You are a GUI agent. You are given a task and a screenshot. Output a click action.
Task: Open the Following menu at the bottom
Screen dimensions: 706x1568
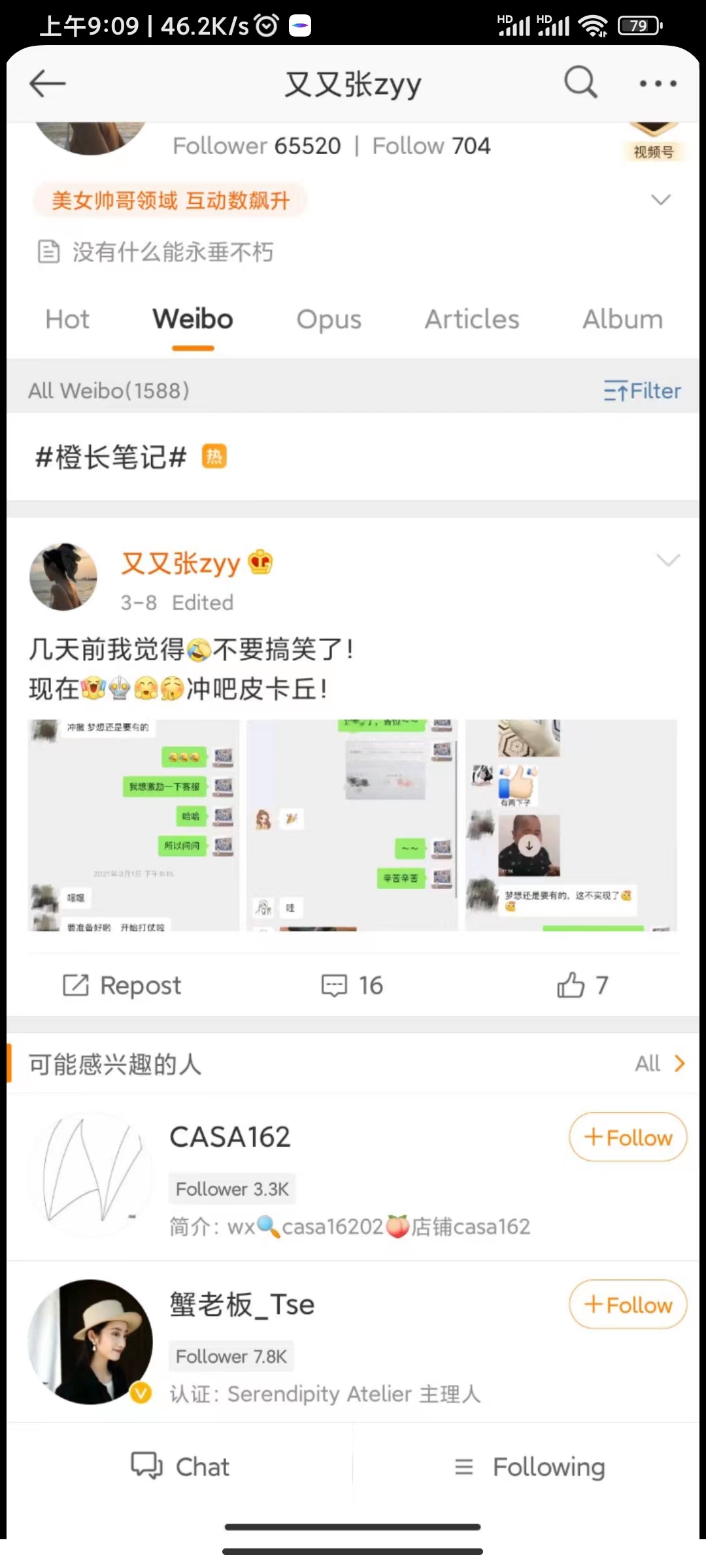pyautogui.click(x=529, y=1467)
